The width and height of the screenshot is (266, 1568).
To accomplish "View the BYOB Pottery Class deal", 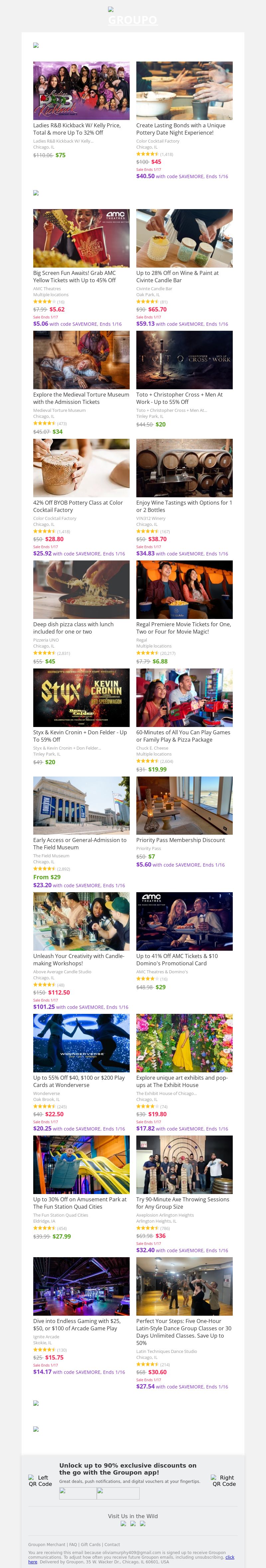I will 81,468.
